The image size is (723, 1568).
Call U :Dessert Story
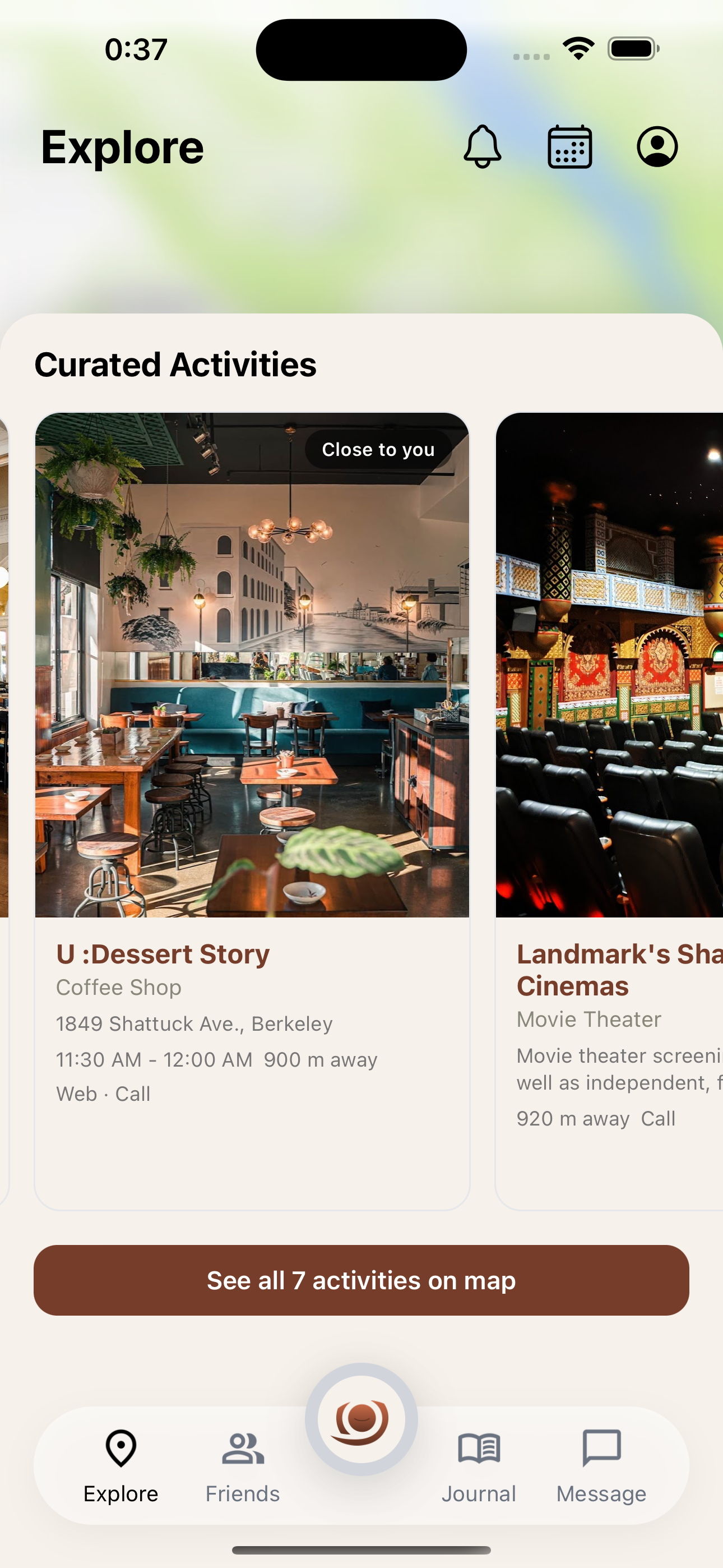(133, 1094)
